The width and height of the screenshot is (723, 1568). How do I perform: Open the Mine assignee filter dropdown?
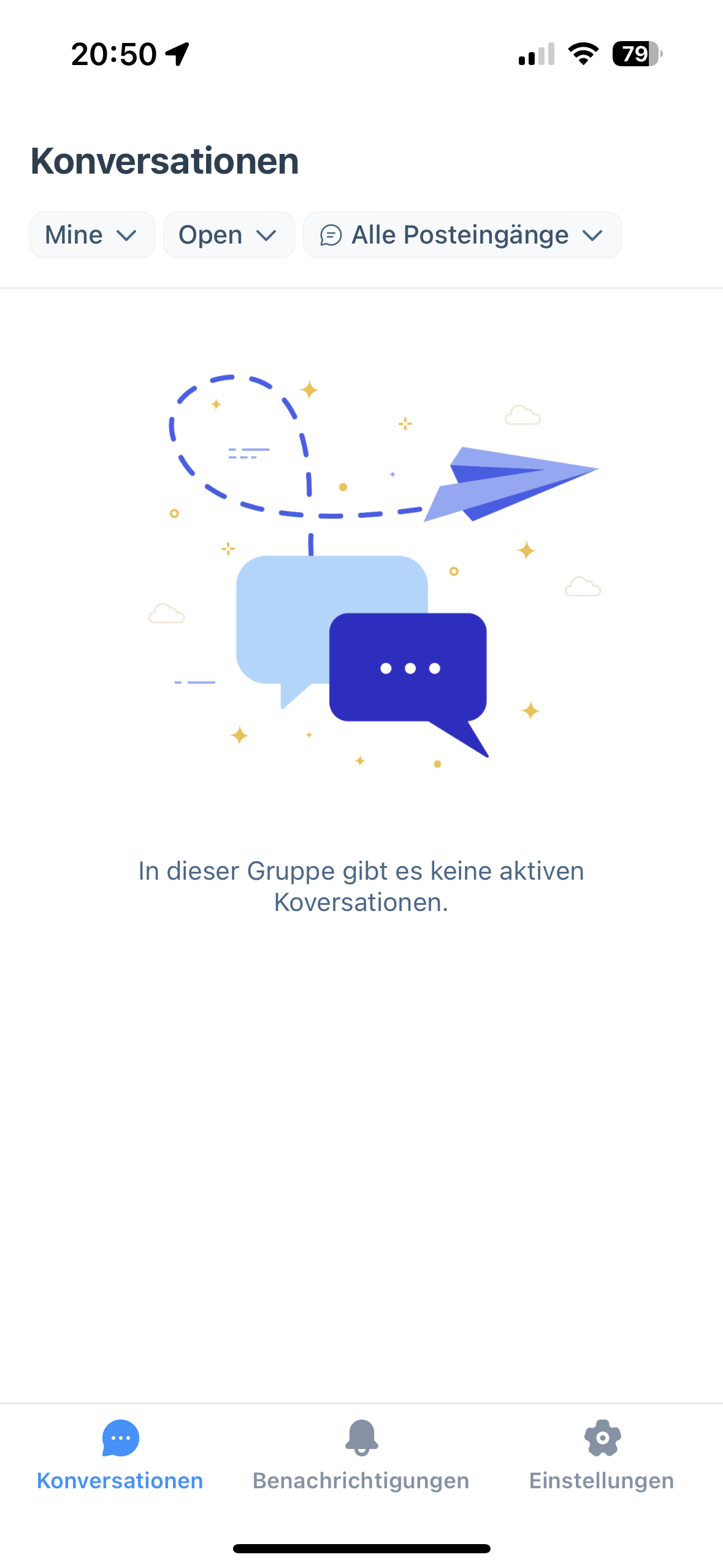pyautogui.click(x=92, y=234)
